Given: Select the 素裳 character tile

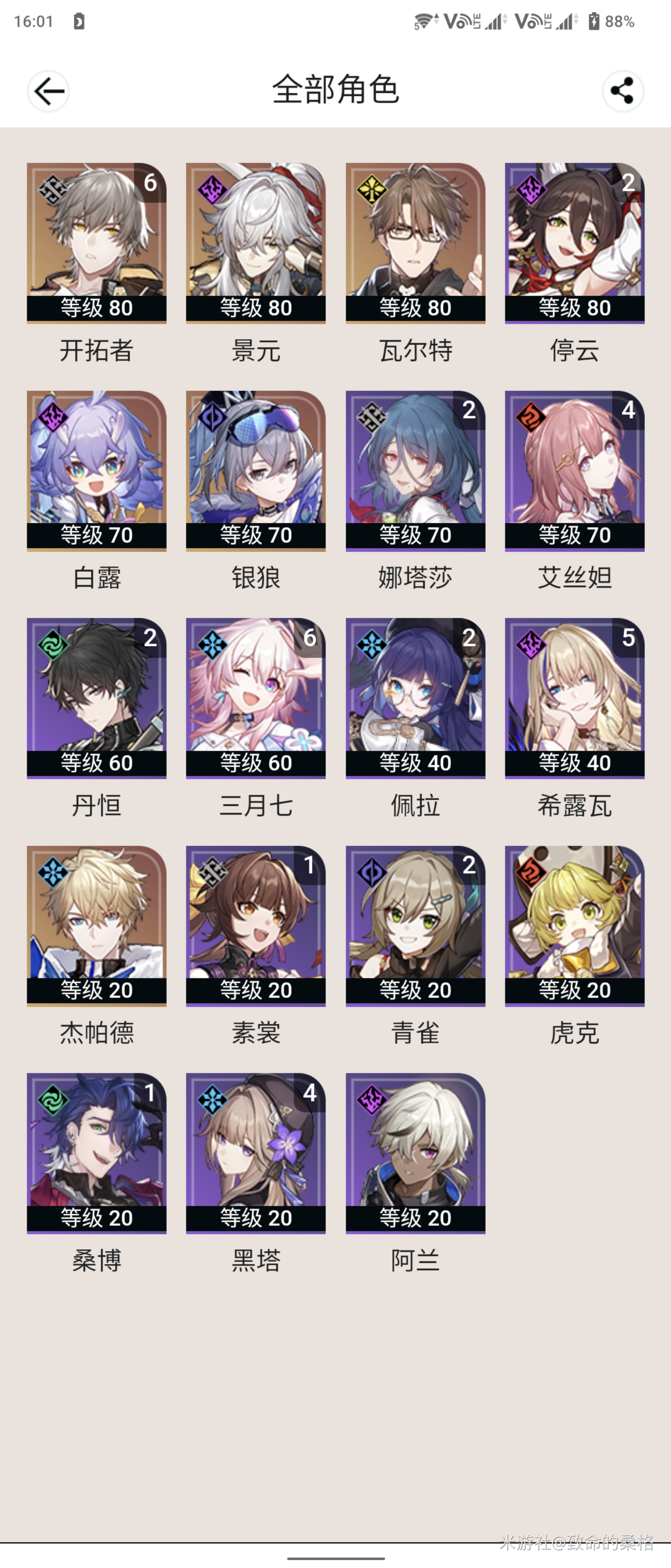Looking at the screenshot, I should point(256,925).
